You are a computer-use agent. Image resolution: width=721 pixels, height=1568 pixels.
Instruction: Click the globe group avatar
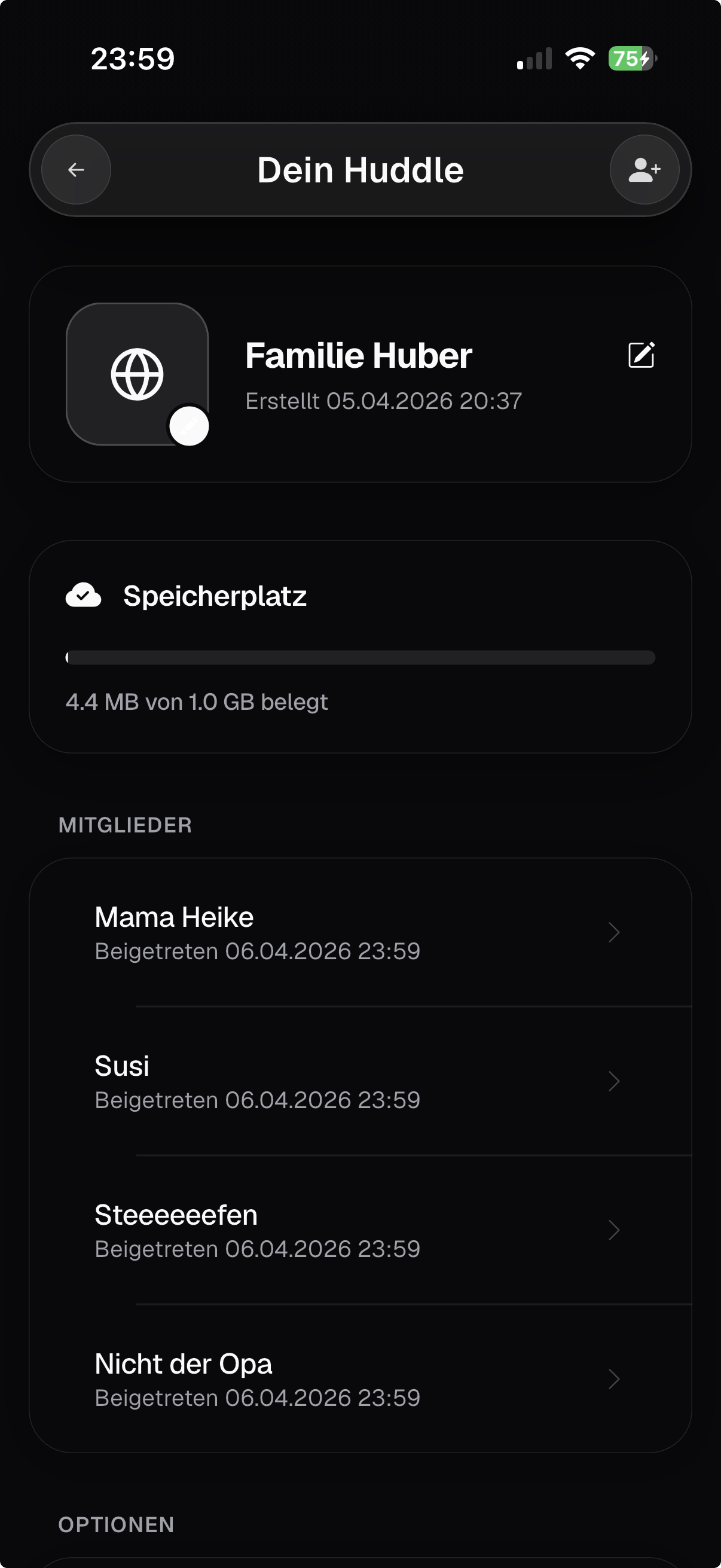137,374
